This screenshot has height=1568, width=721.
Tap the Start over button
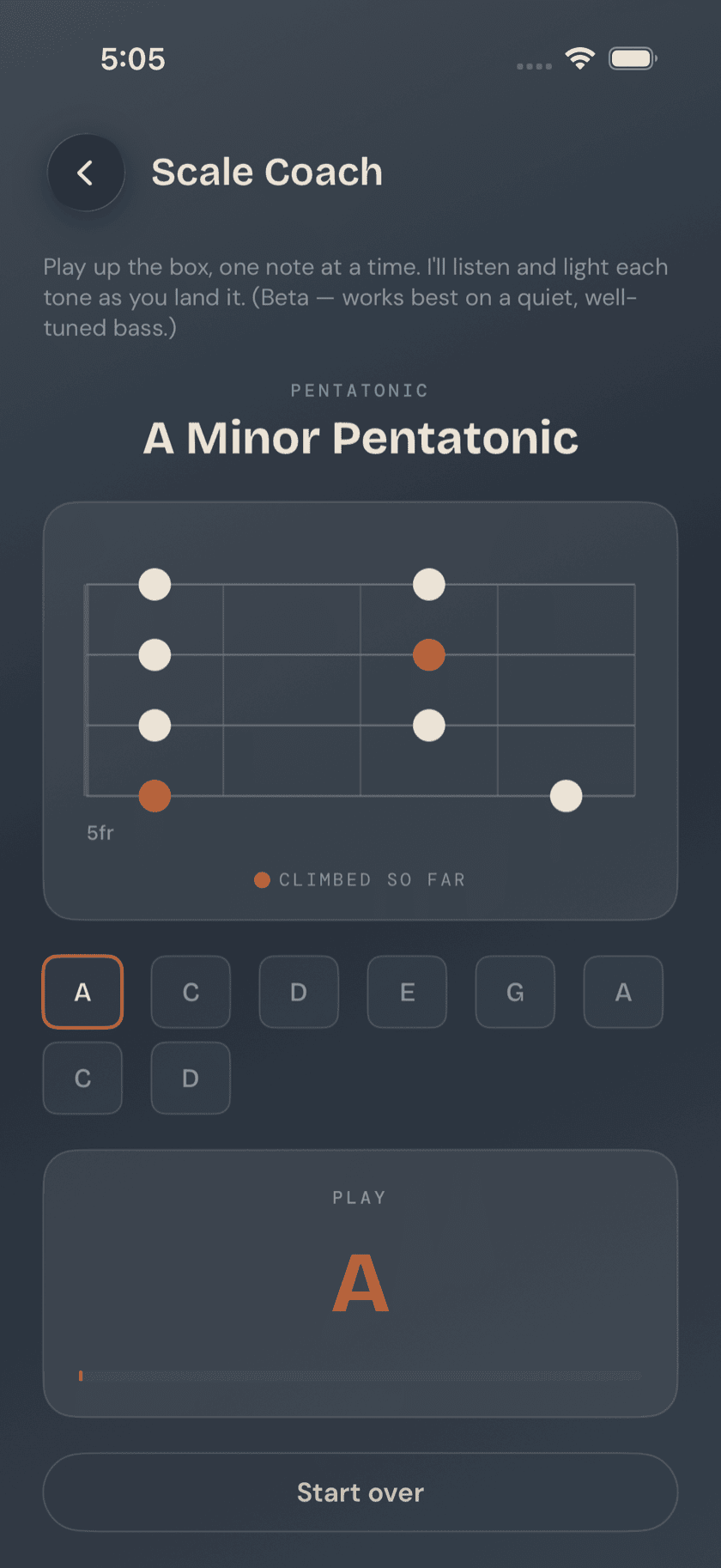pyautogui.click(x=360, y=1492)
